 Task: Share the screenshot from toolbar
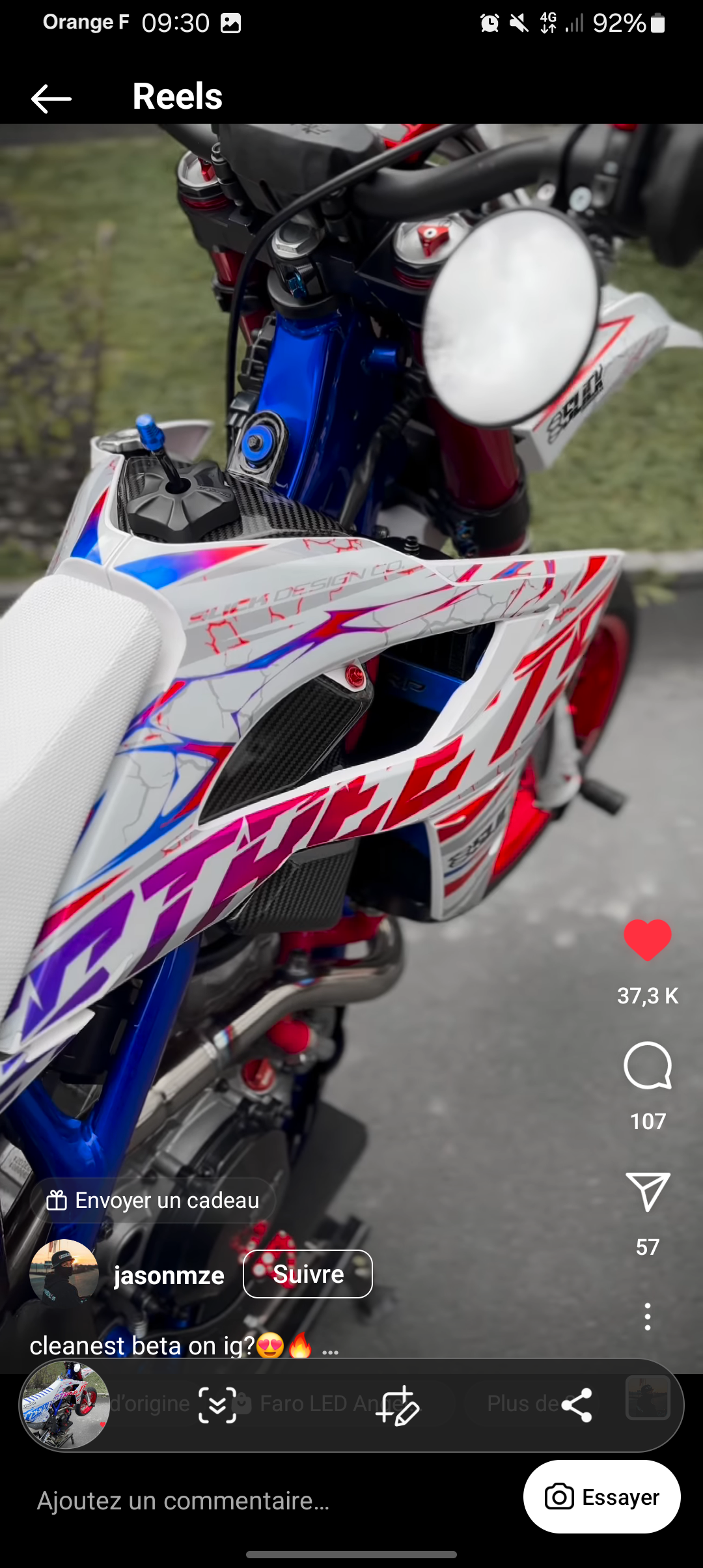click(577, 1405)
